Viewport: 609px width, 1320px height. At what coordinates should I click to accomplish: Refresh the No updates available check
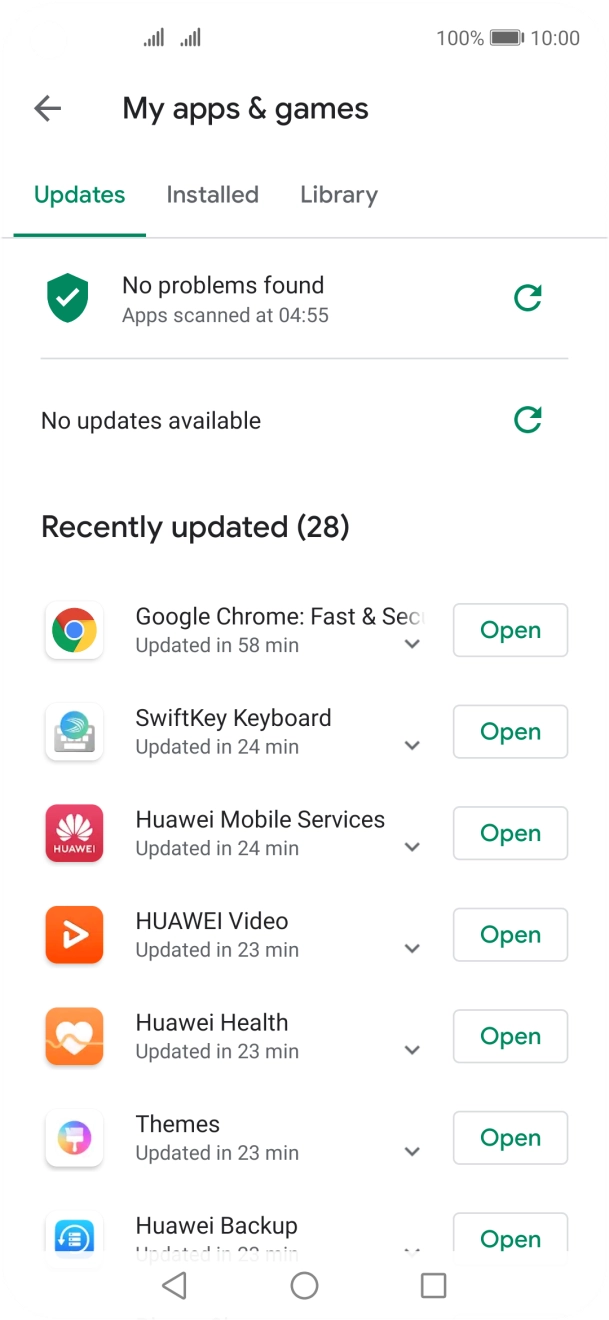(x=527, y=420)
